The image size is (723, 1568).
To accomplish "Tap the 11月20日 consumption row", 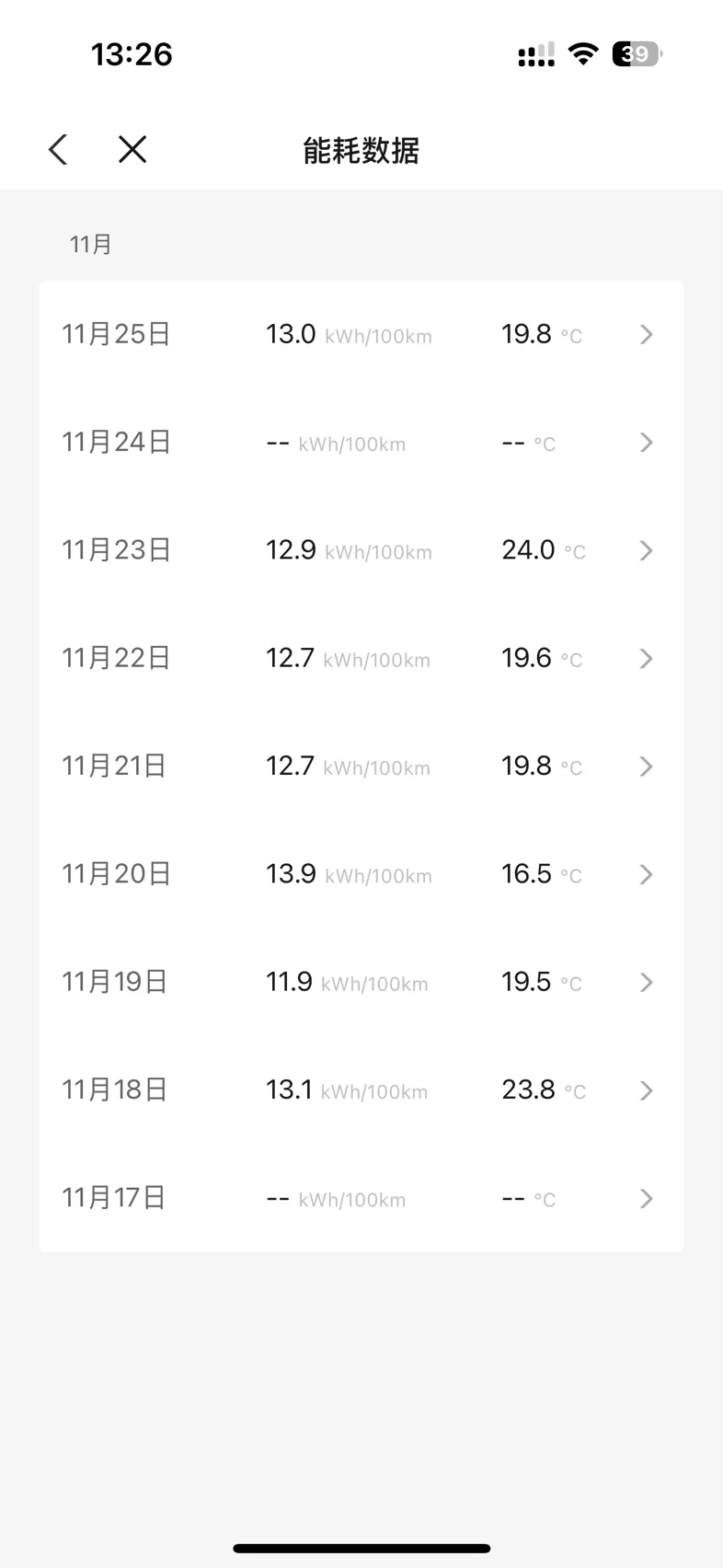I will click(x=361, y=874).
